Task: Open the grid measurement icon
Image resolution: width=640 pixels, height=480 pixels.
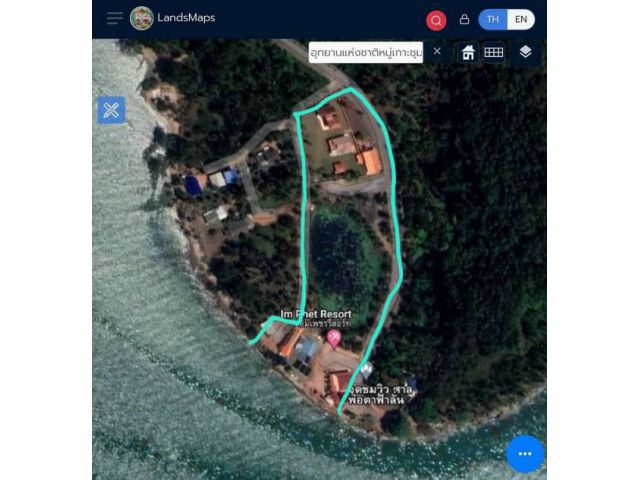Action: click(494, 52)
